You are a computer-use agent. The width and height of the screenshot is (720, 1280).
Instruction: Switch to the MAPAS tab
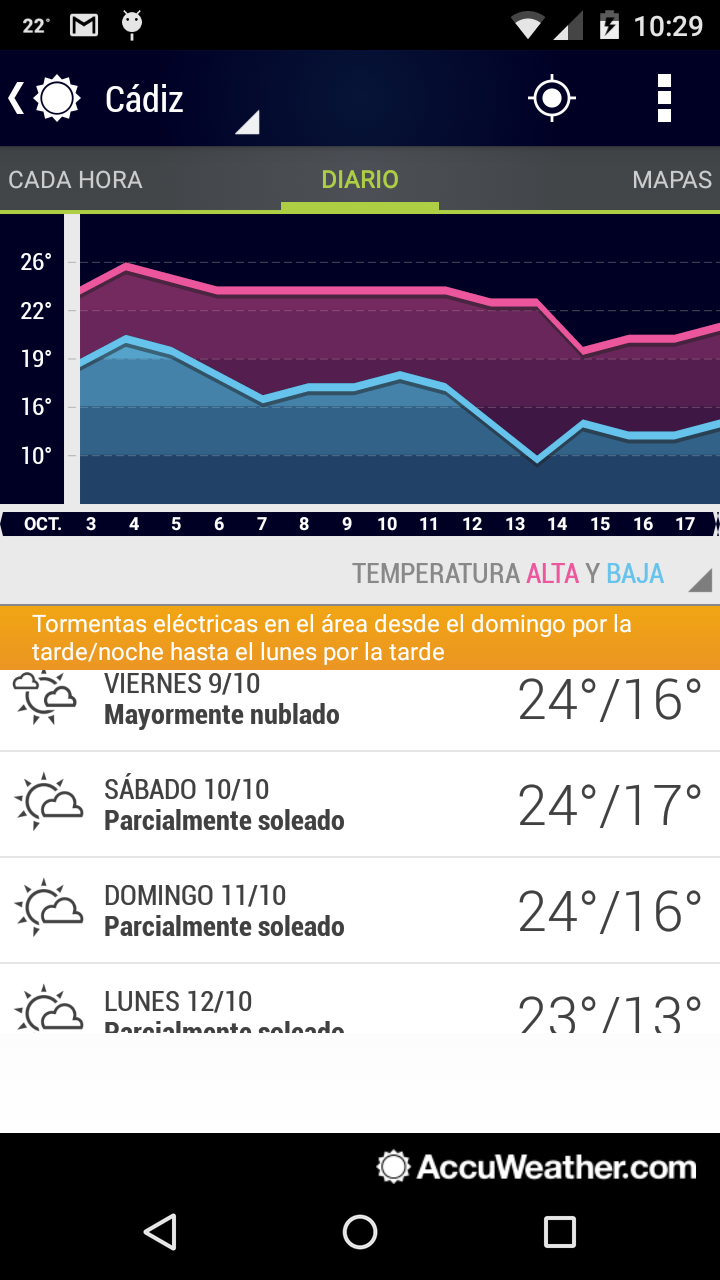click(x=672, y=180)
